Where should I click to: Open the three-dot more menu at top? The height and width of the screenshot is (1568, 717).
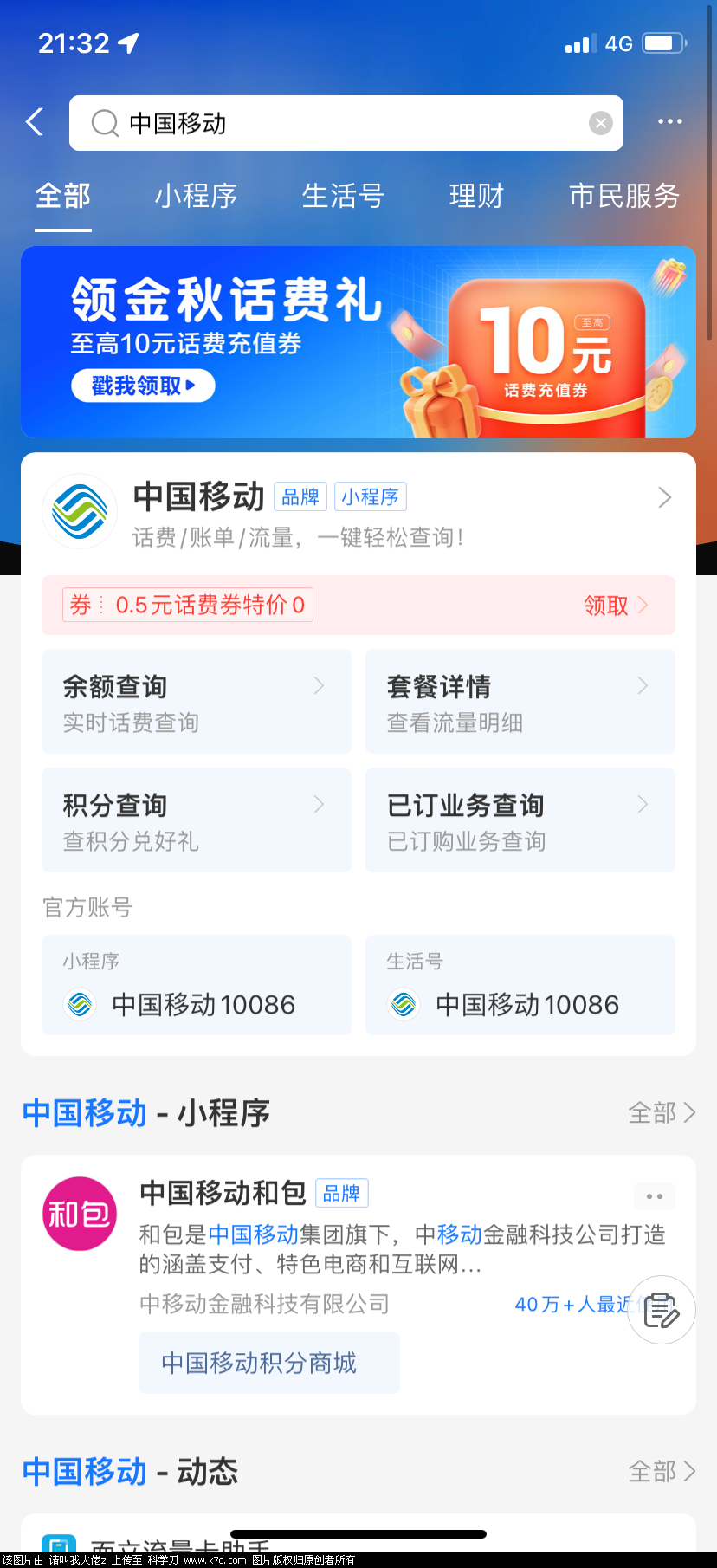click(x=669, y=122)
